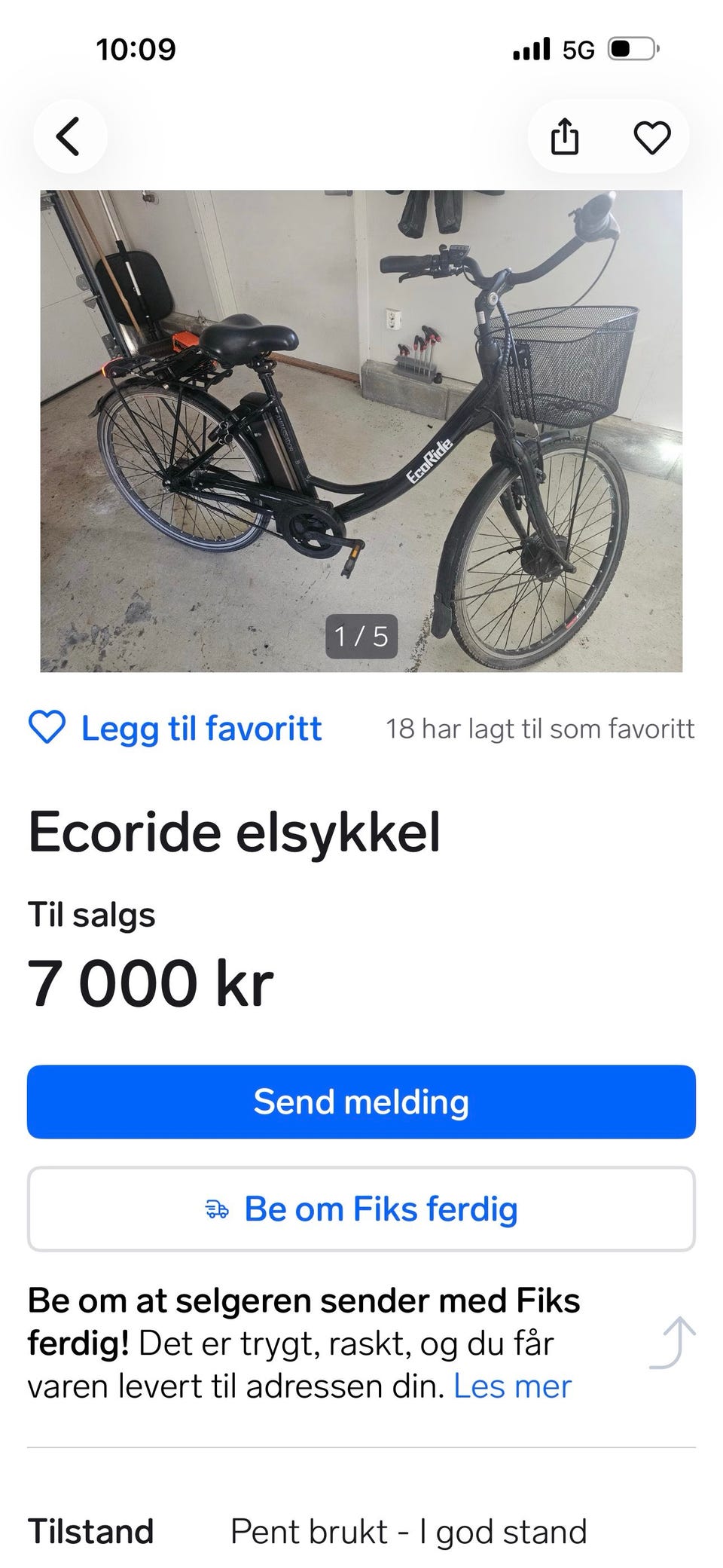Screen dimensions: 723x1568
Task: Tap Legg til favoritt
Action: click(175, 729)
